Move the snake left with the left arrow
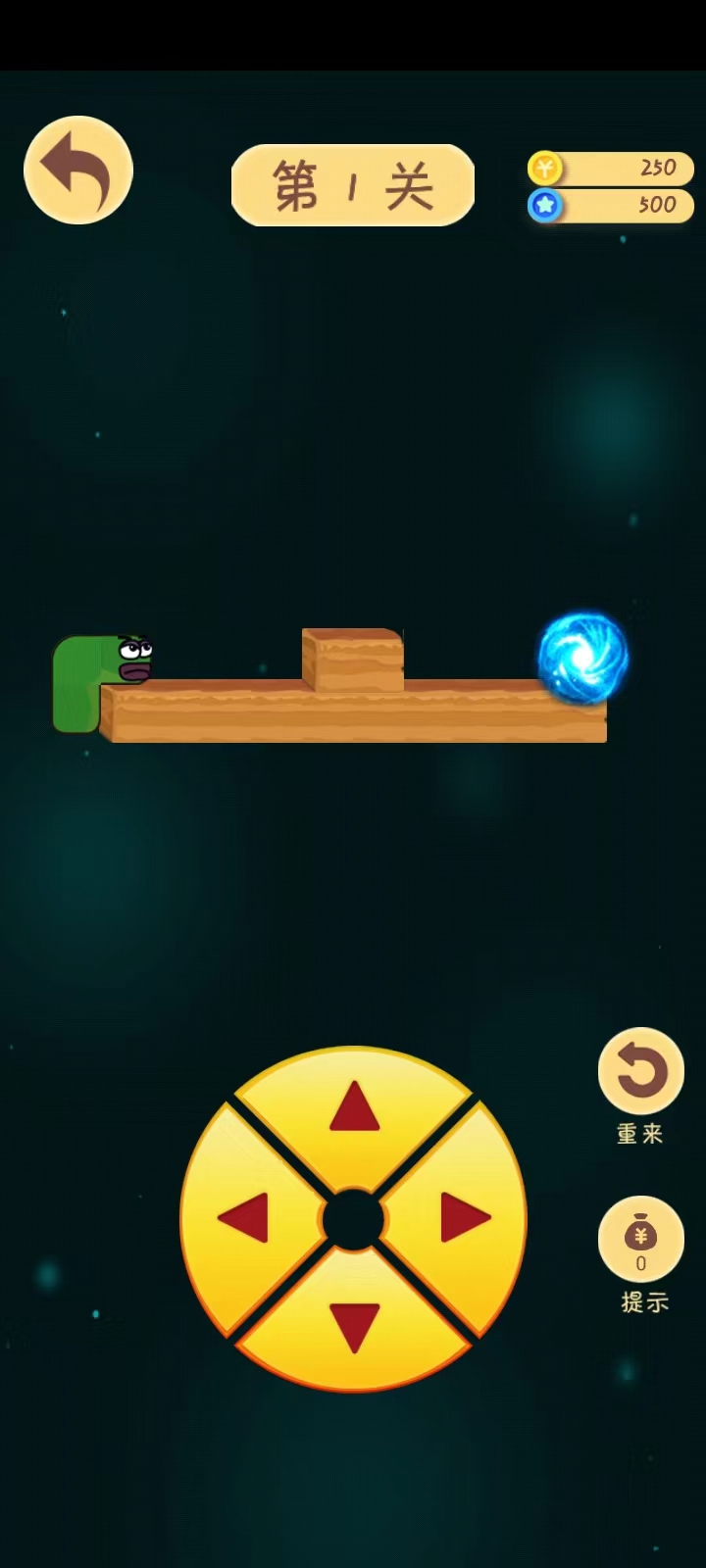 (245, 1219)
